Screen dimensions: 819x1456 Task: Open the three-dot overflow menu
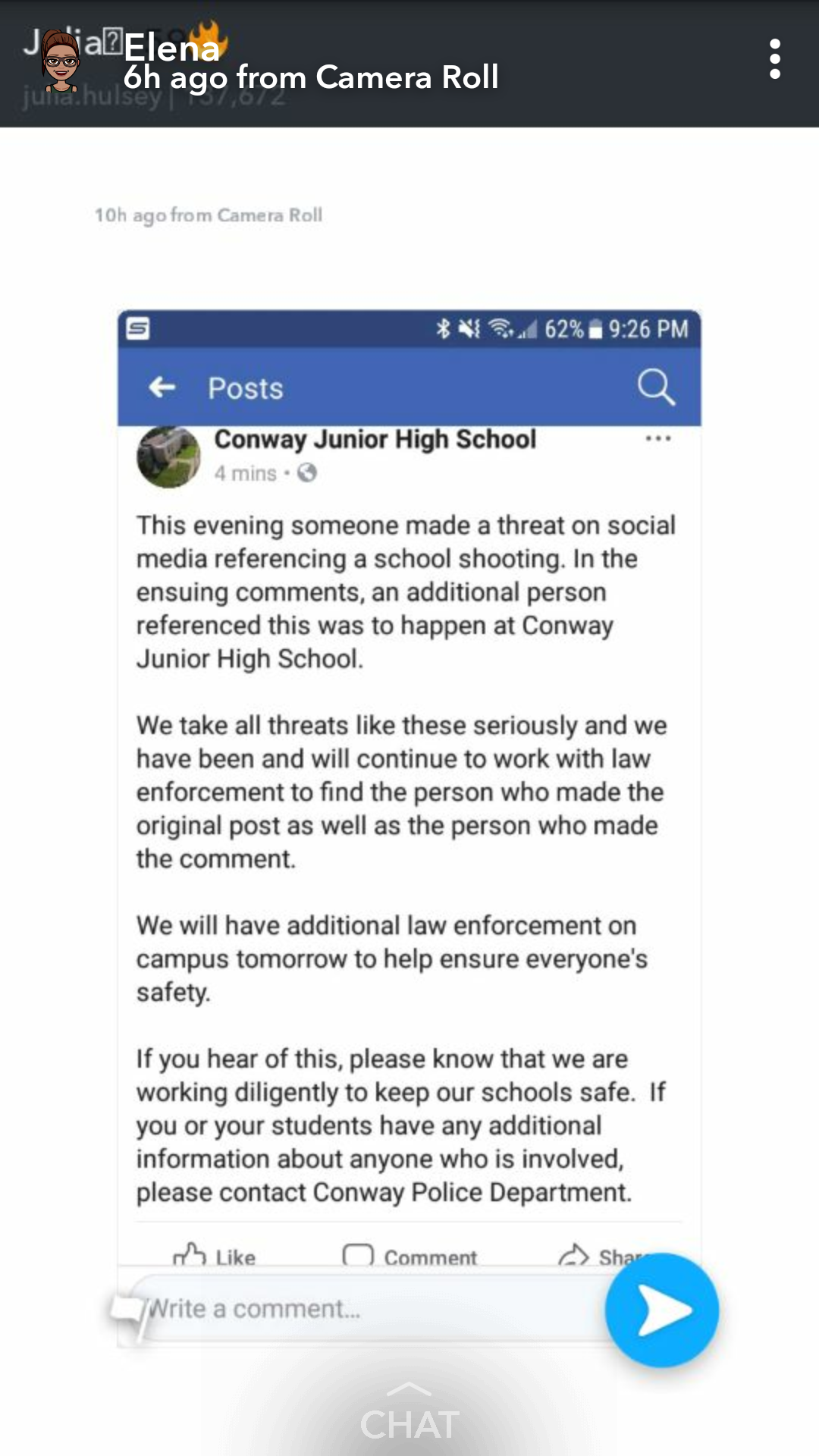click(774, 59)
